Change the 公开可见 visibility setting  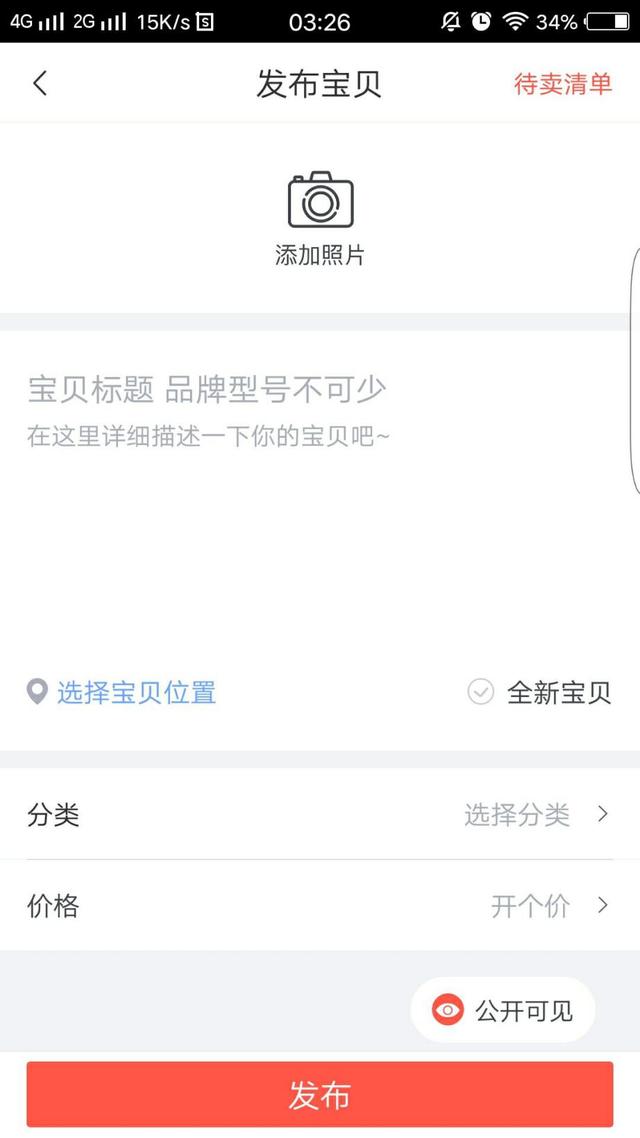point(503,1011)
